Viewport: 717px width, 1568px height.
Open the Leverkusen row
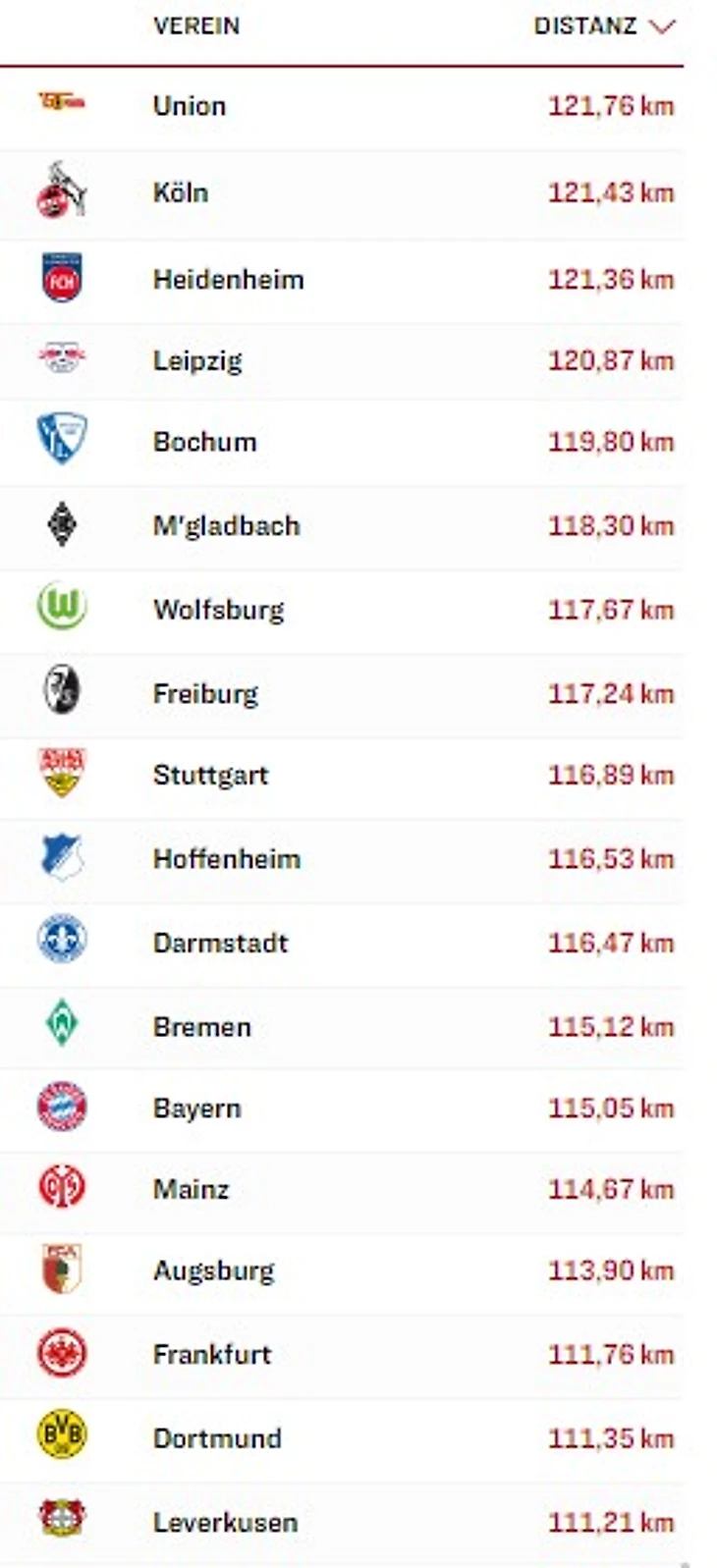click(x=225, y=1523)
